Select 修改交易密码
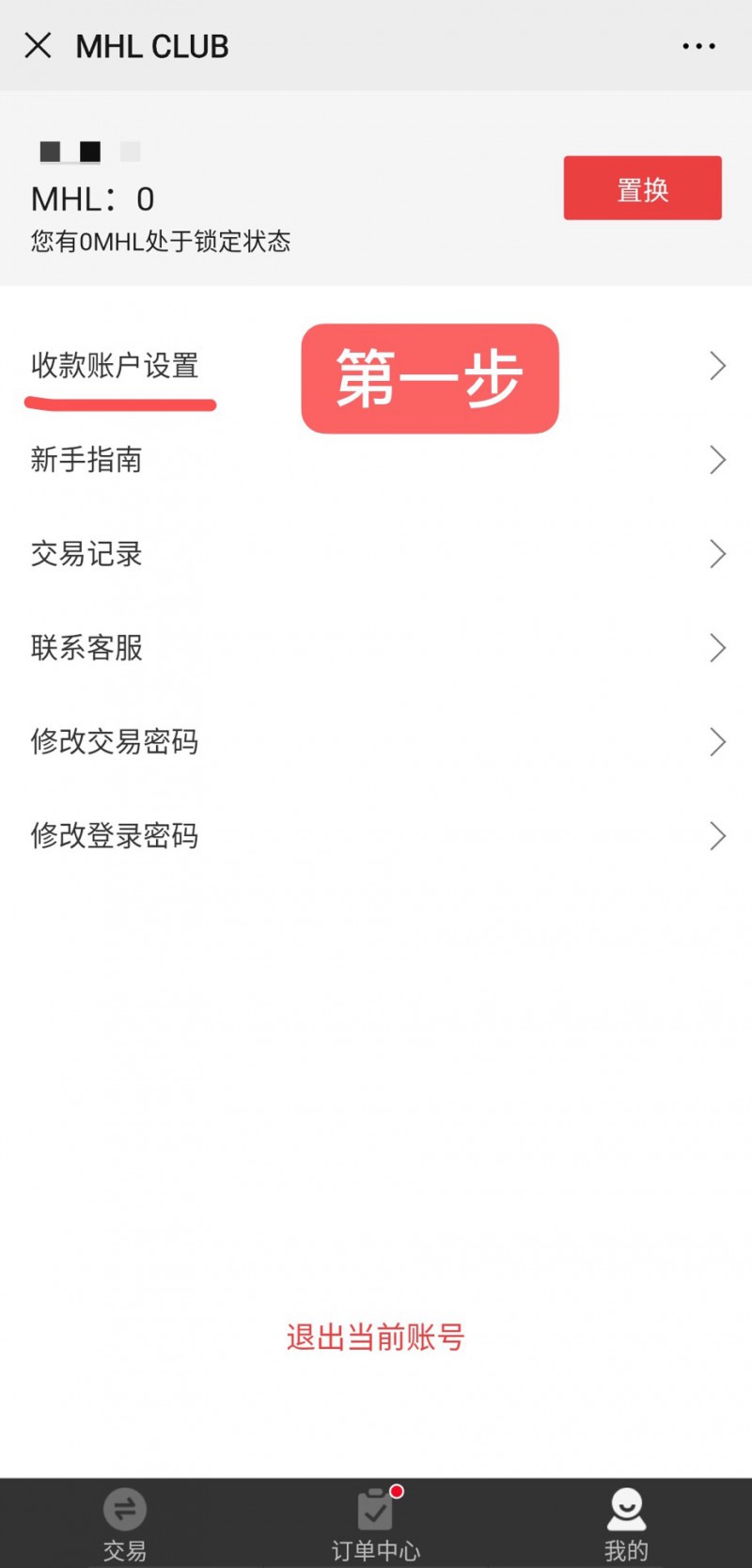The height and width of the screenshot is (1568, 752). coord(376,742)
